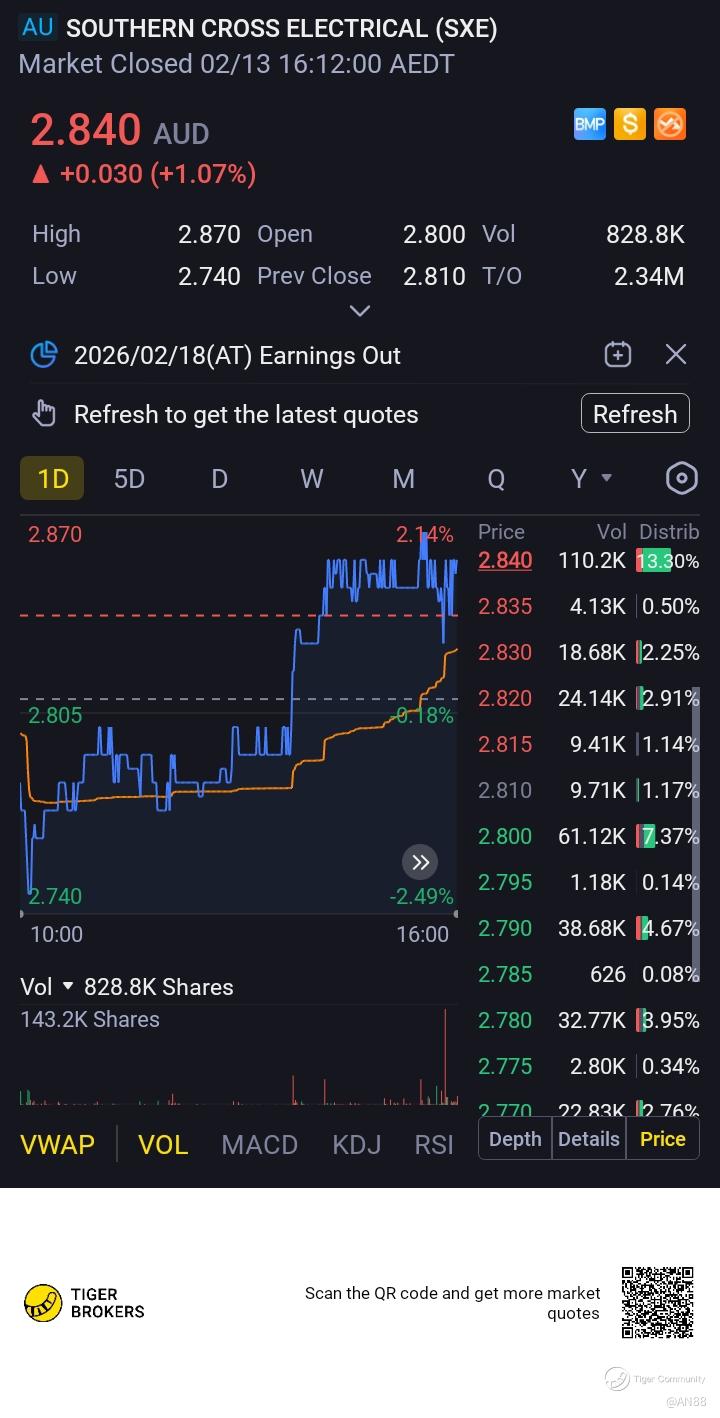Select the 1D chart period
The width and height of the screenshot is (720, 1418).
click(x=52, y=479)
